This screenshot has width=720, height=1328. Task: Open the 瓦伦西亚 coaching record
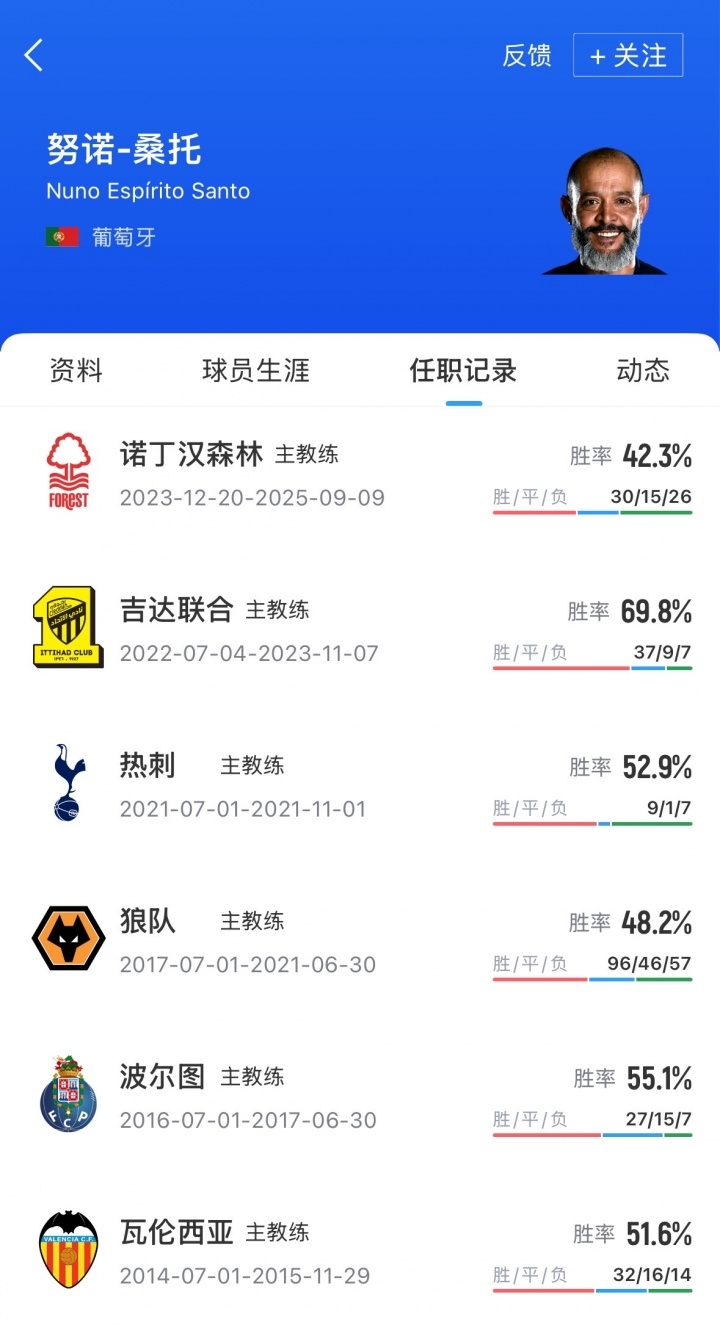click(360, 1252)
